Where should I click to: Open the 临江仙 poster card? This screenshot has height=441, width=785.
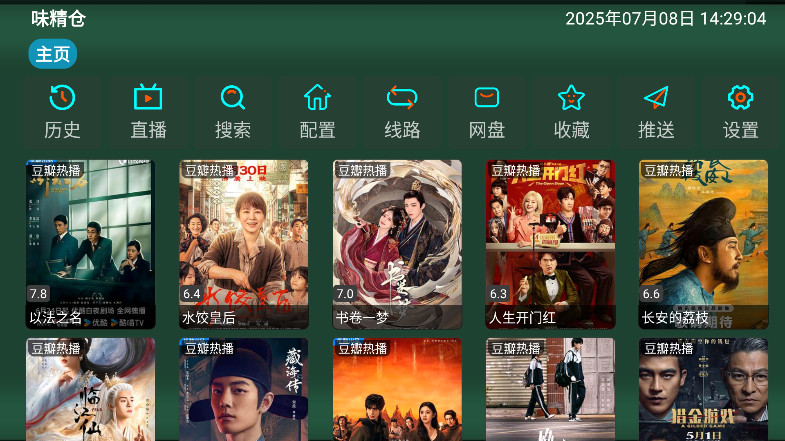[x=90, y=390]
